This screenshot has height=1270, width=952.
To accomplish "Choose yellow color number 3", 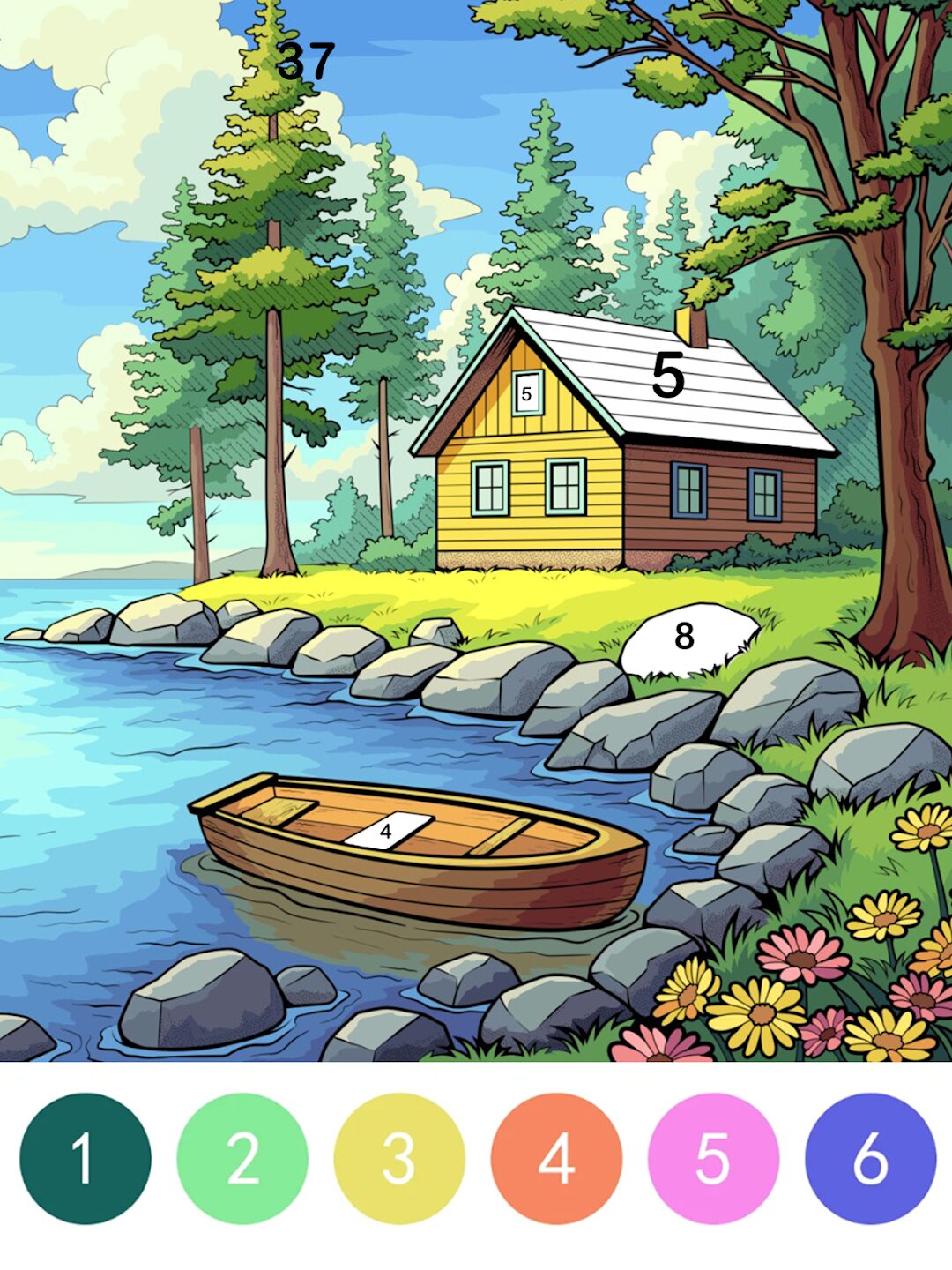I will pyautogui.click(x=399, y=1158).
